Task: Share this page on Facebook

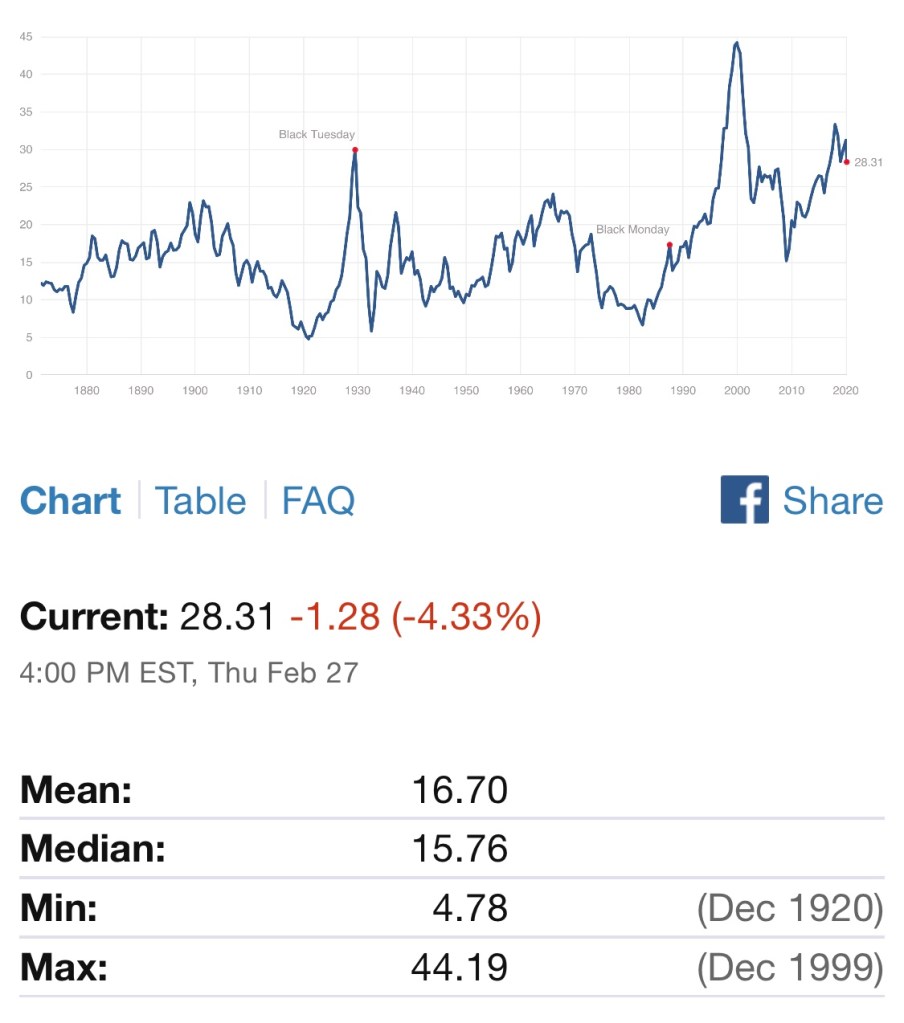Action: tap(801, 500)
